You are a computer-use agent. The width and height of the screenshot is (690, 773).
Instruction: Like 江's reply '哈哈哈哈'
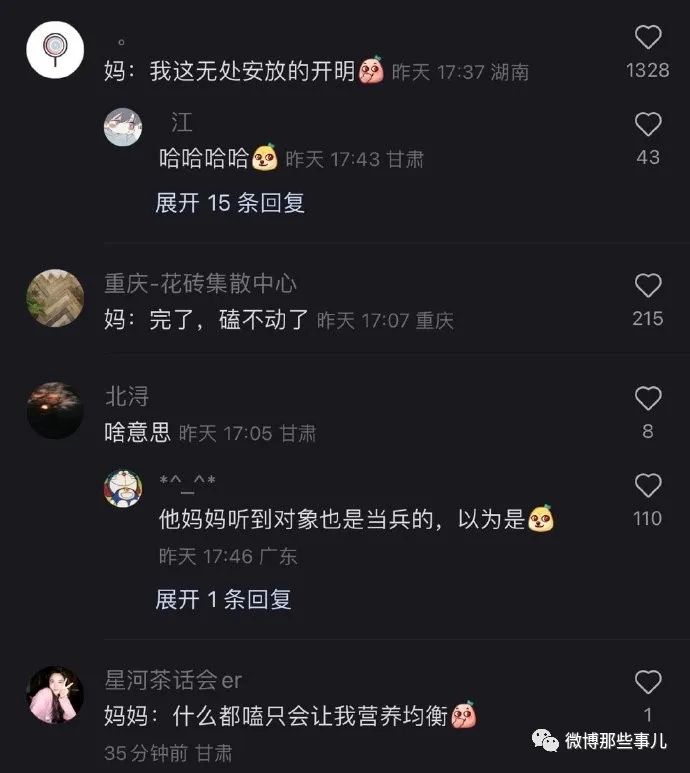coord(648,125)
